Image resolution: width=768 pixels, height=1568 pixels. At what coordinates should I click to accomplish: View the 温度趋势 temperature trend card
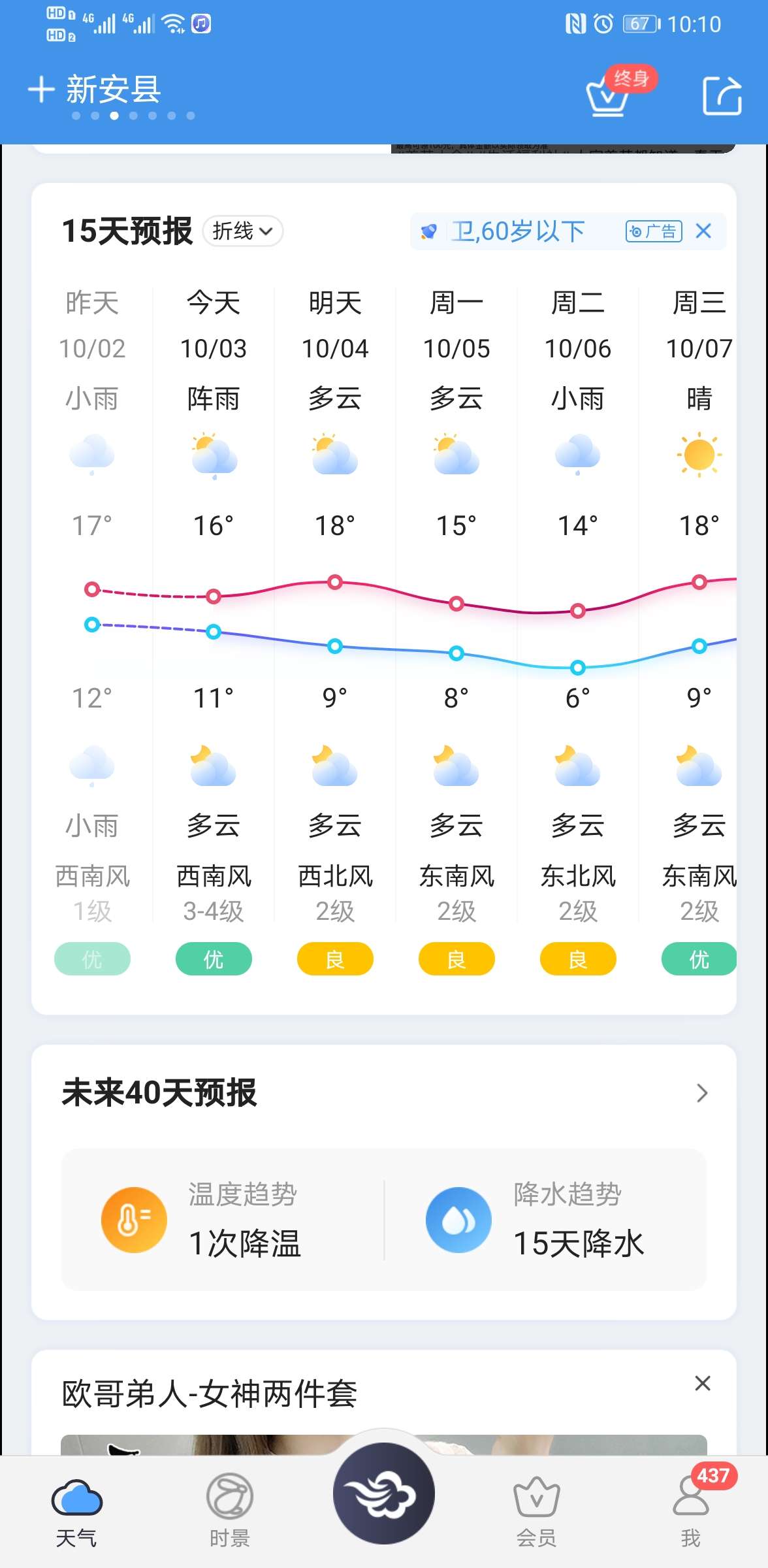point(223,1220)
